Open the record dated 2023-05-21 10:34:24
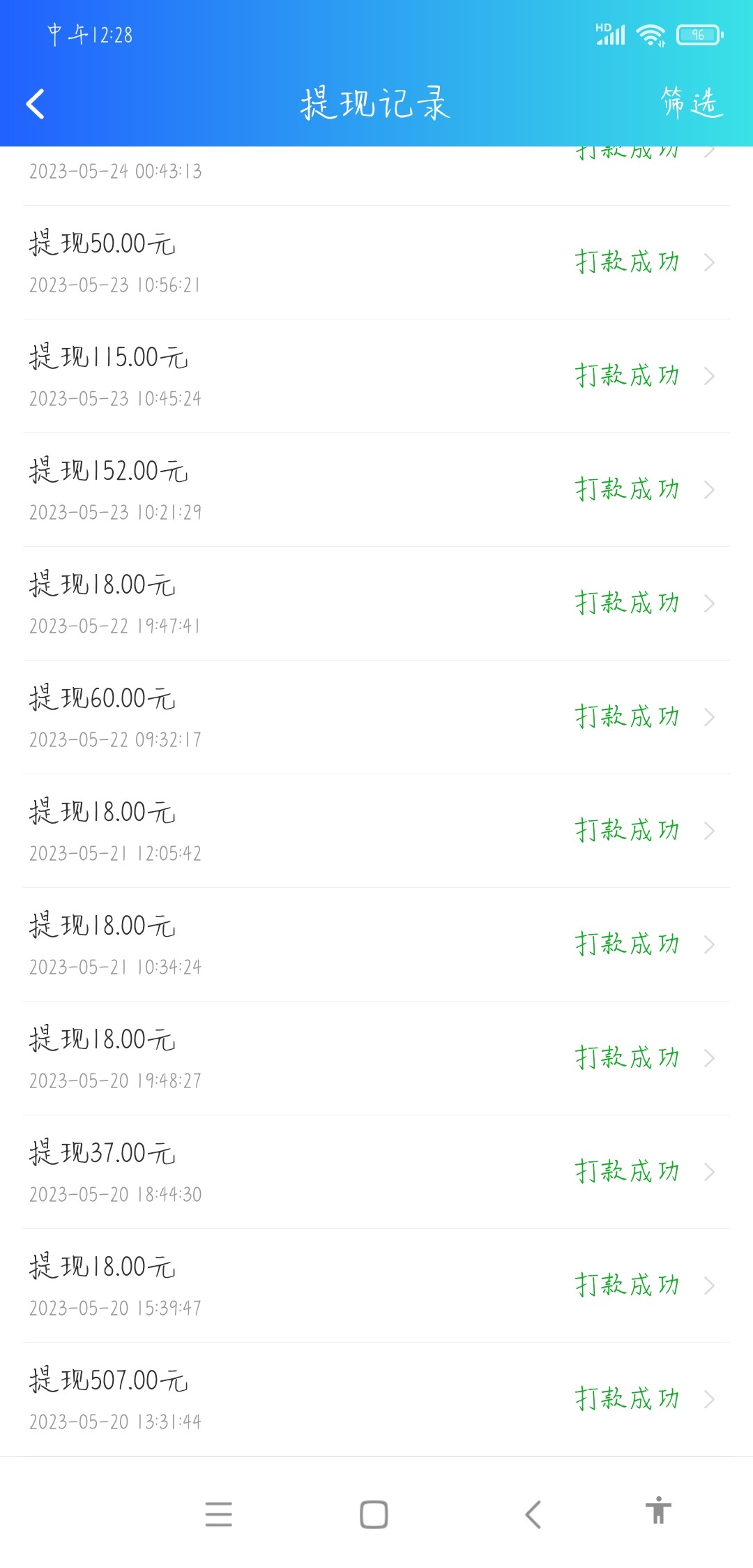The width and height of the screenshot is (753, 1568). point(376,944)
